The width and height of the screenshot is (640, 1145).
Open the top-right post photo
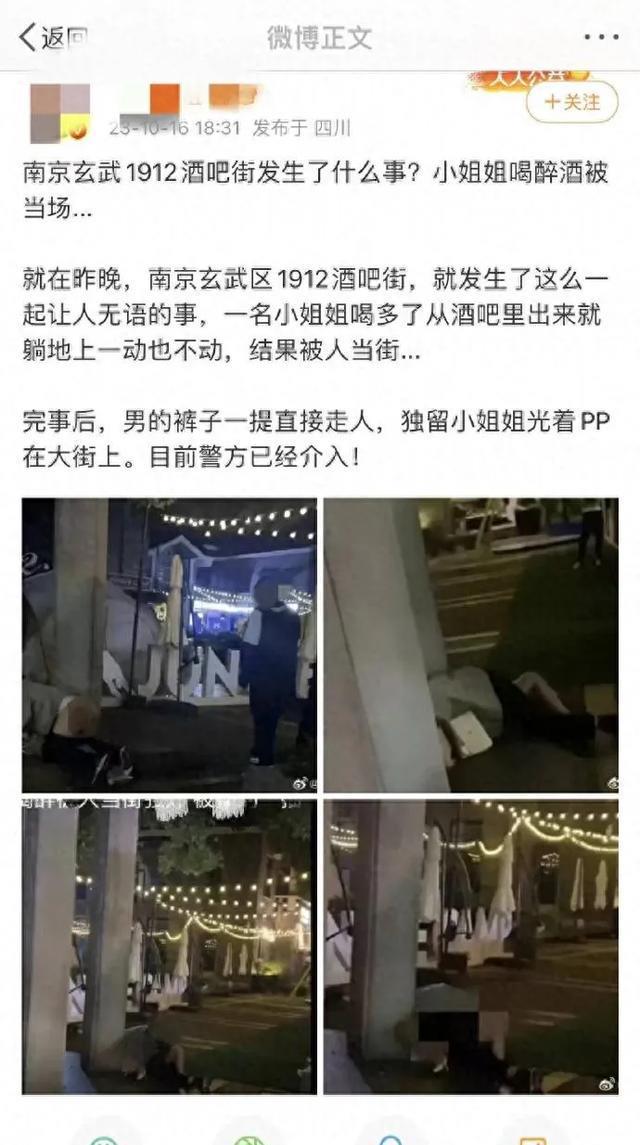coord(471,645)
